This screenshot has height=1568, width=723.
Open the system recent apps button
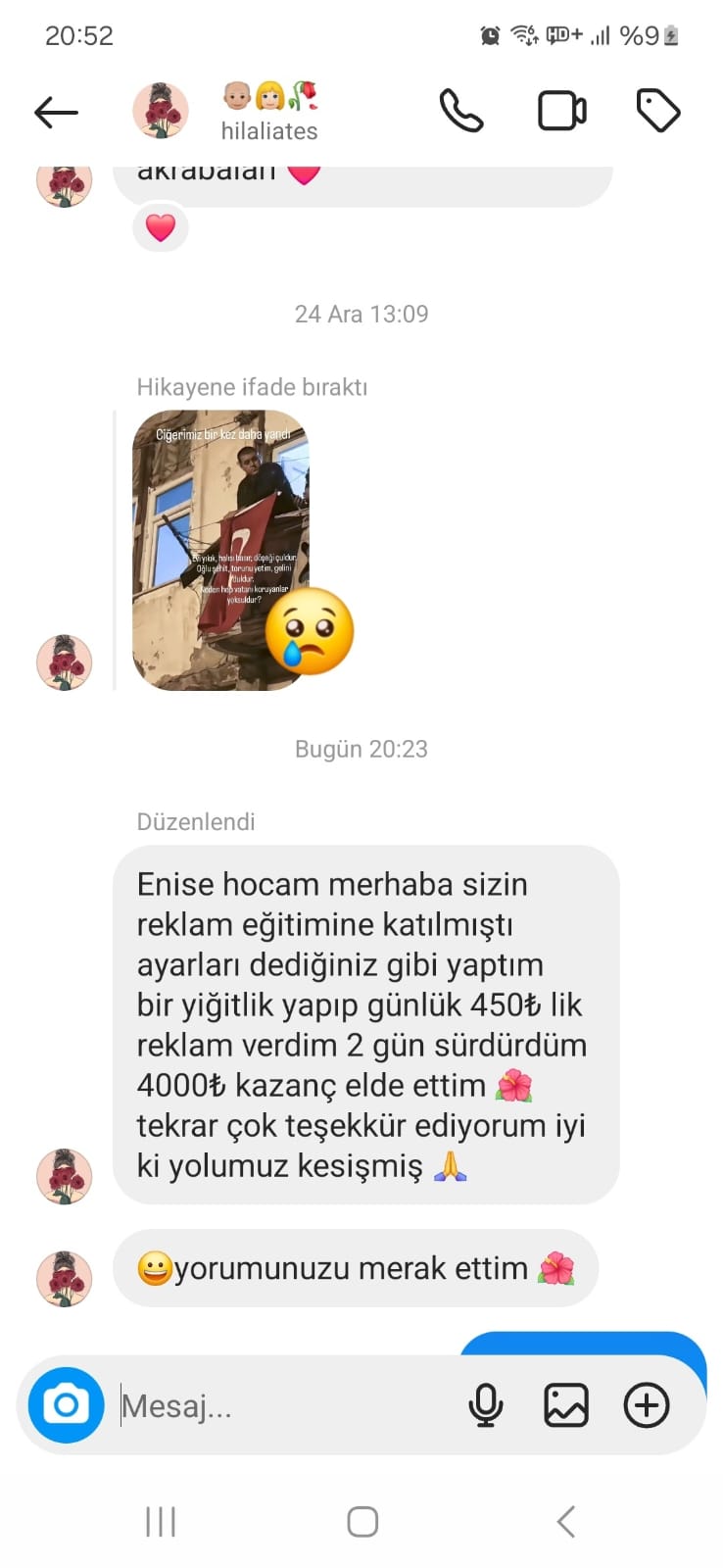[x=161, y=1522]
